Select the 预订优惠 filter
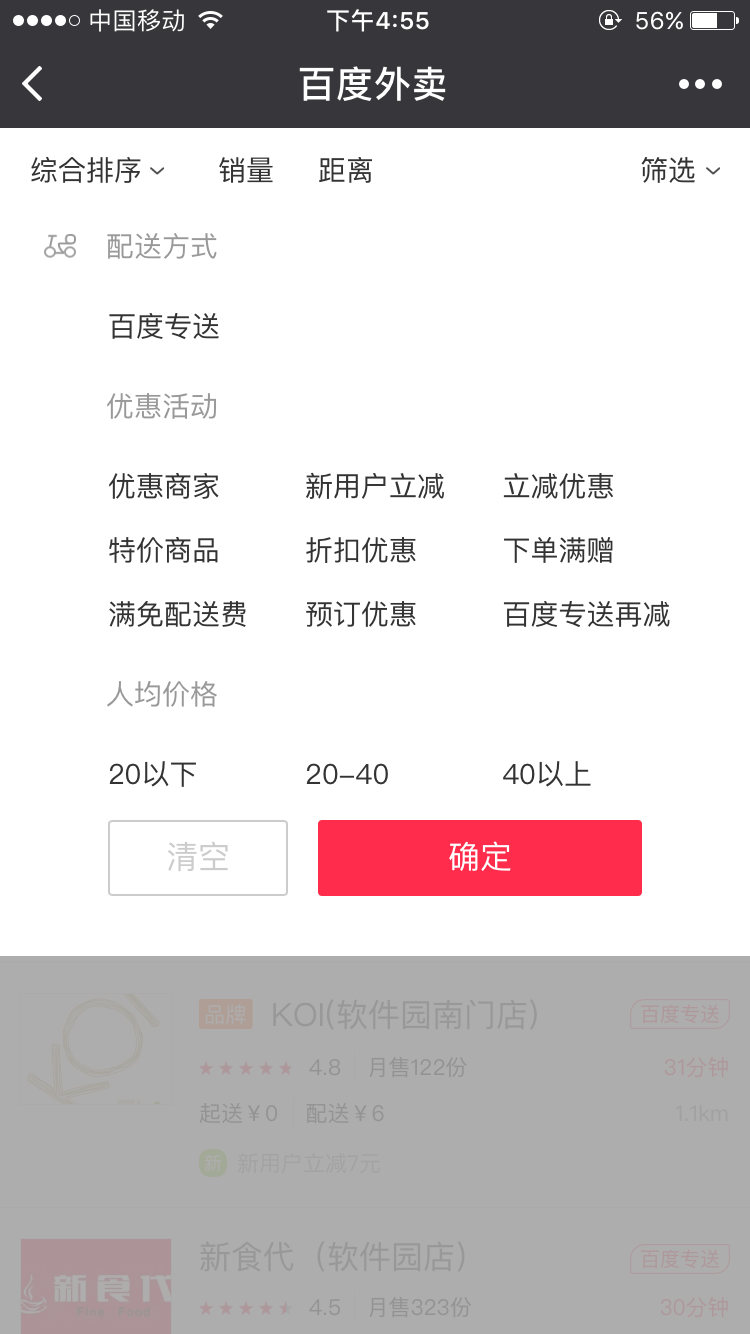 [x=361, y=615]
